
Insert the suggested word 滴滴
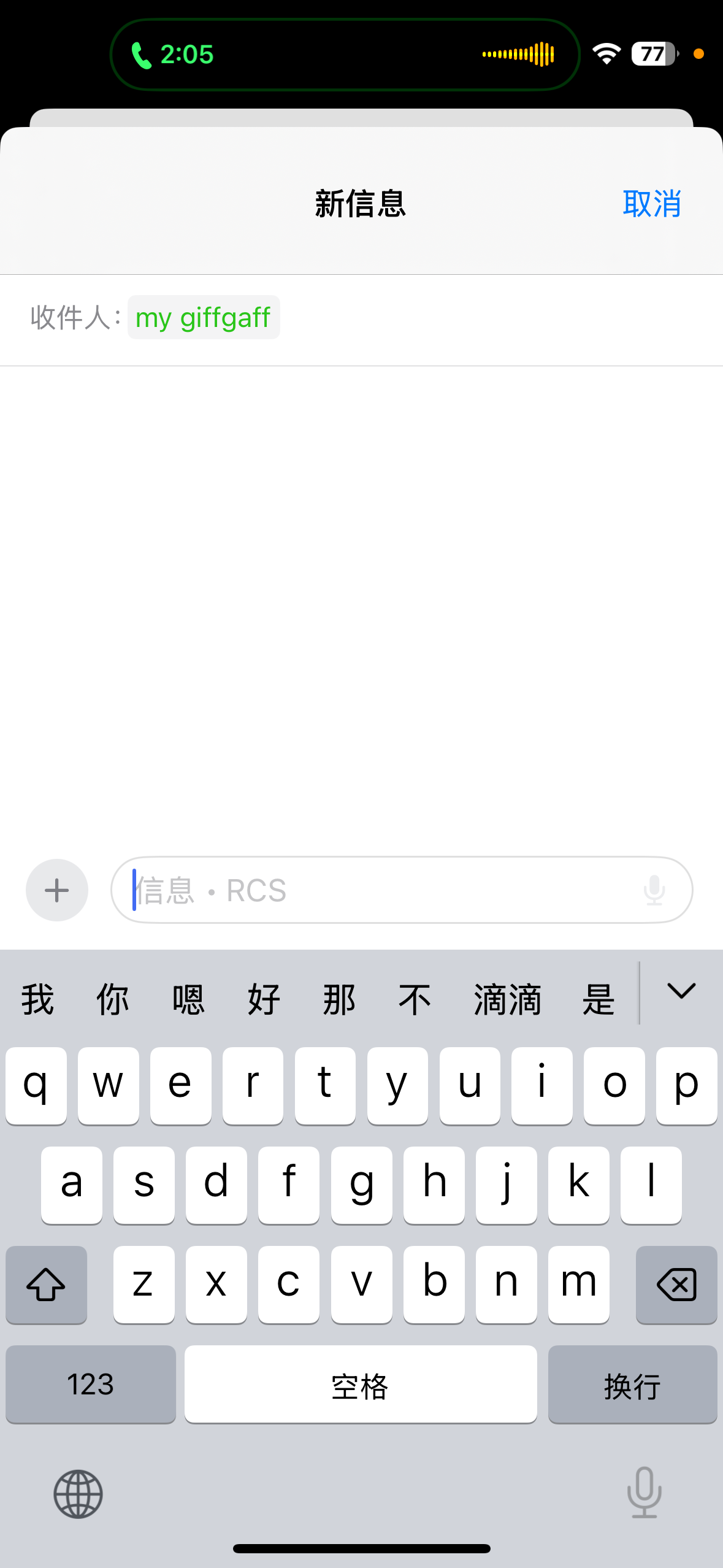pos(507,999)
